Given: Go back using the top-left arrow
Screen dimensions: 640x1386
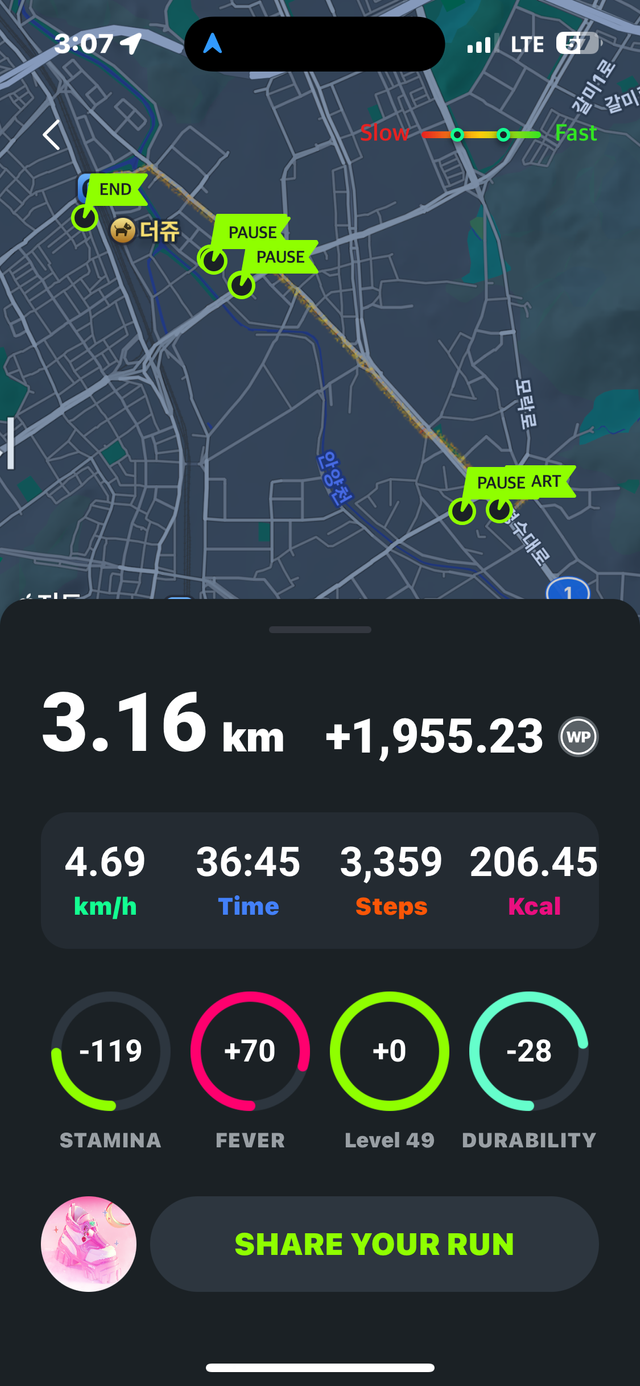Looking at the screenshot, I should [x=52, y=134].
